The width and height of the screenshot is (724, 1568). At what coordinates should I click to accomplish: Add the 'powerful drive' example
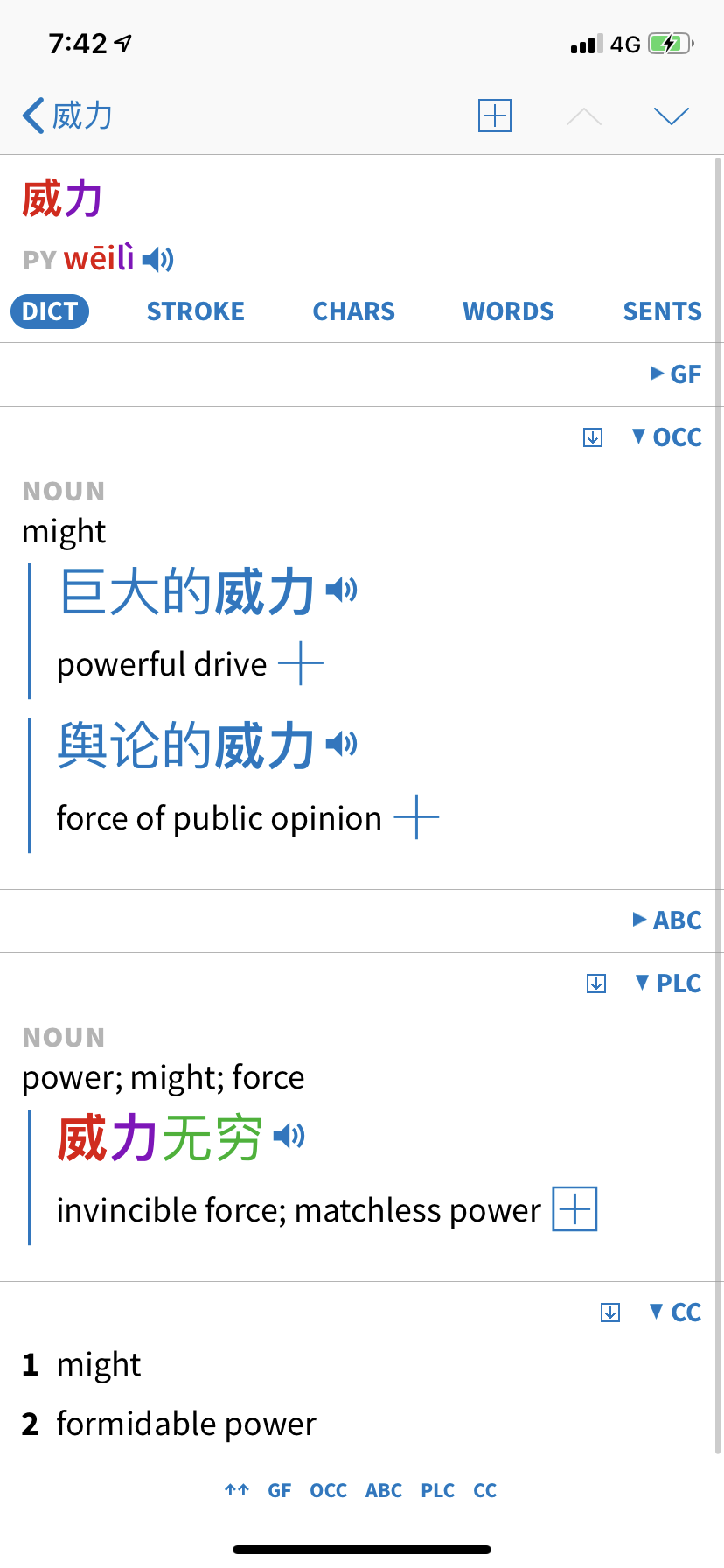tap(301, 663)
